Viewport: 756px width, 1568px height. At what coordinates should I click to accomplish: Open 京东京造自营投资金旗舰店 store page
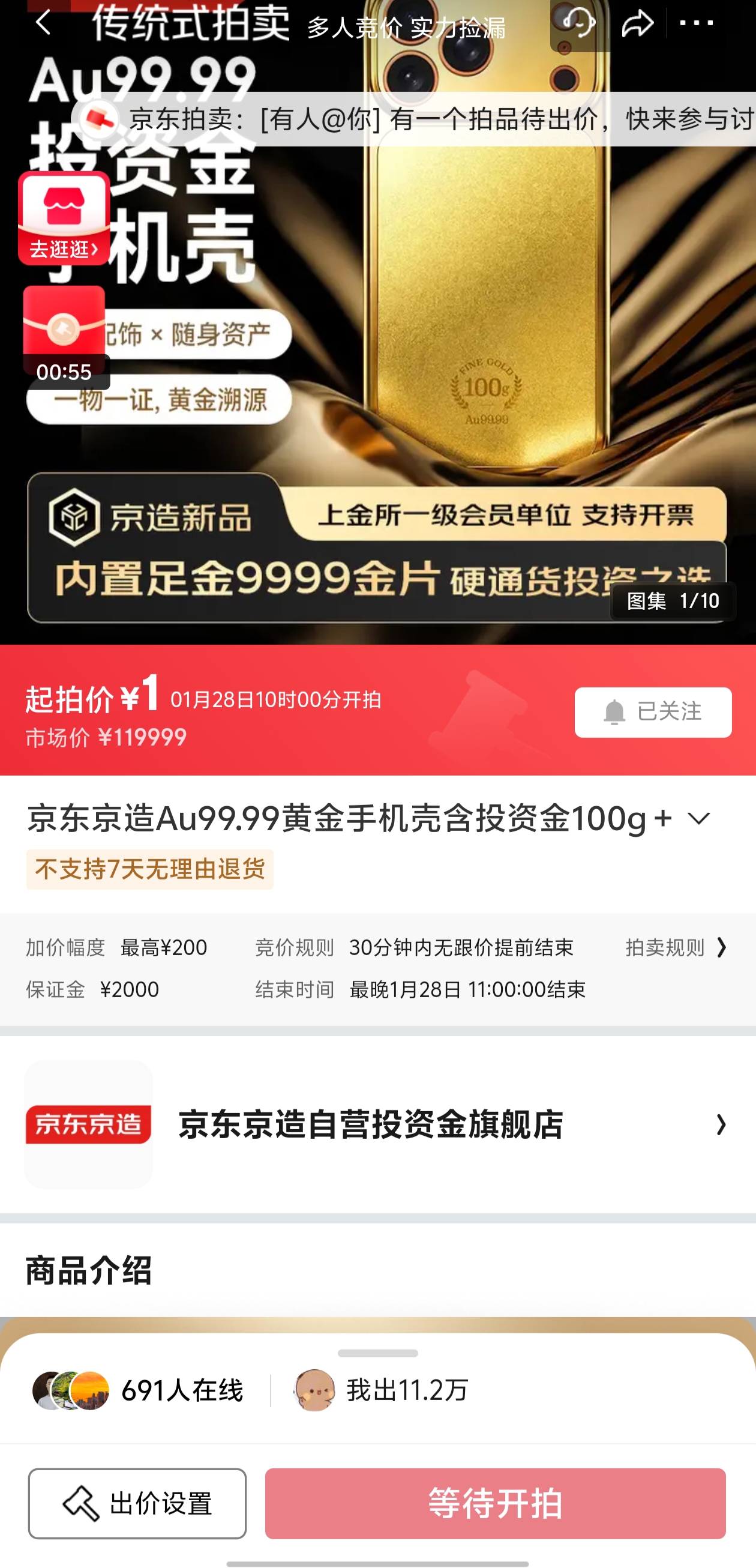pyautogui.click(x=377, y=1124)
